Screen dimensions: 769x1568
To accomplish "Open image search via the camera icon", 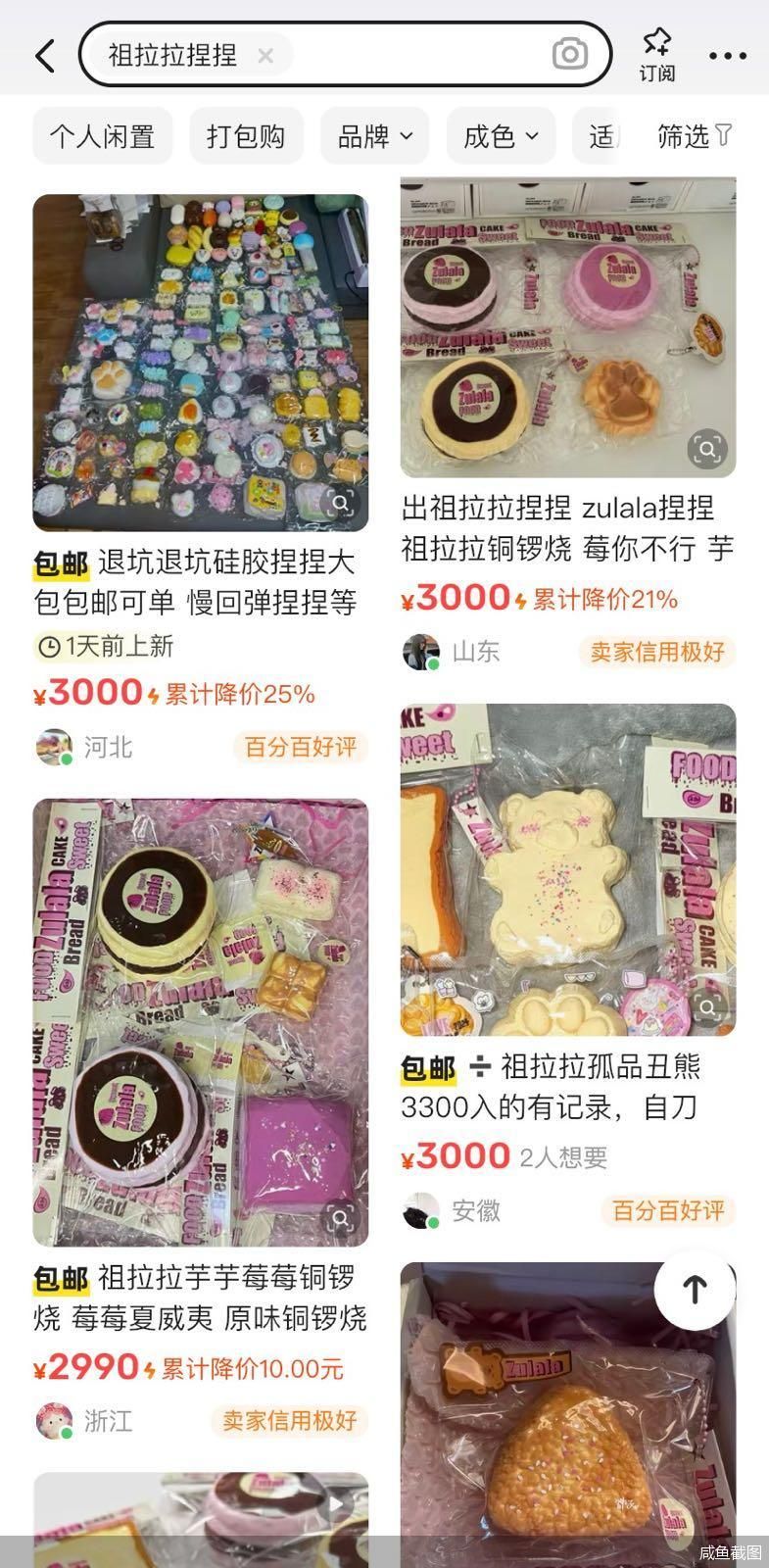I will pos(568,55).
